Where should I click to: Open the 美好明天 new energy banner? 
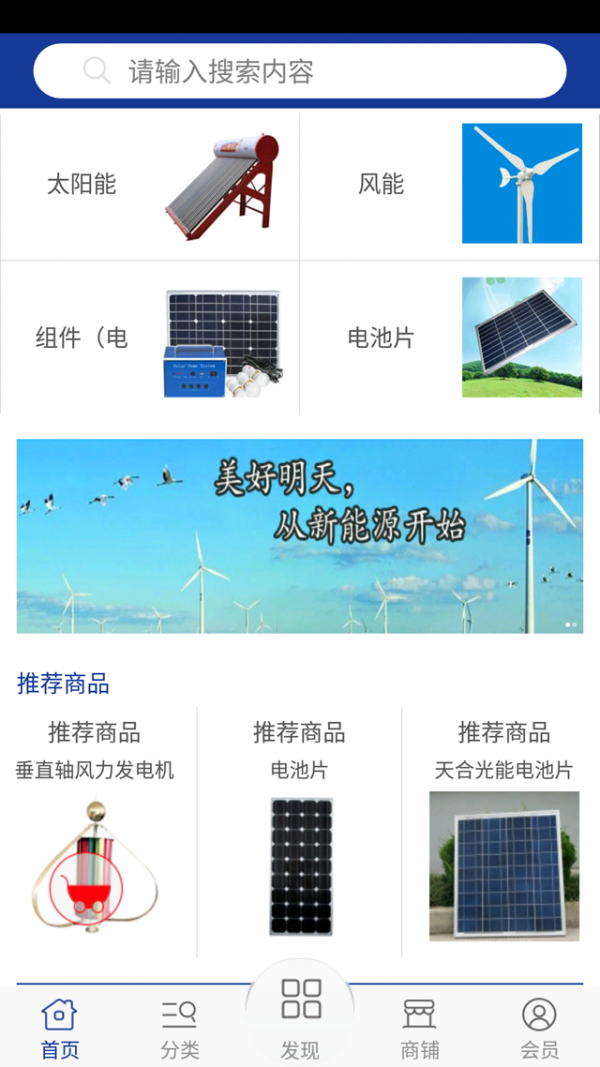[300, 536]
